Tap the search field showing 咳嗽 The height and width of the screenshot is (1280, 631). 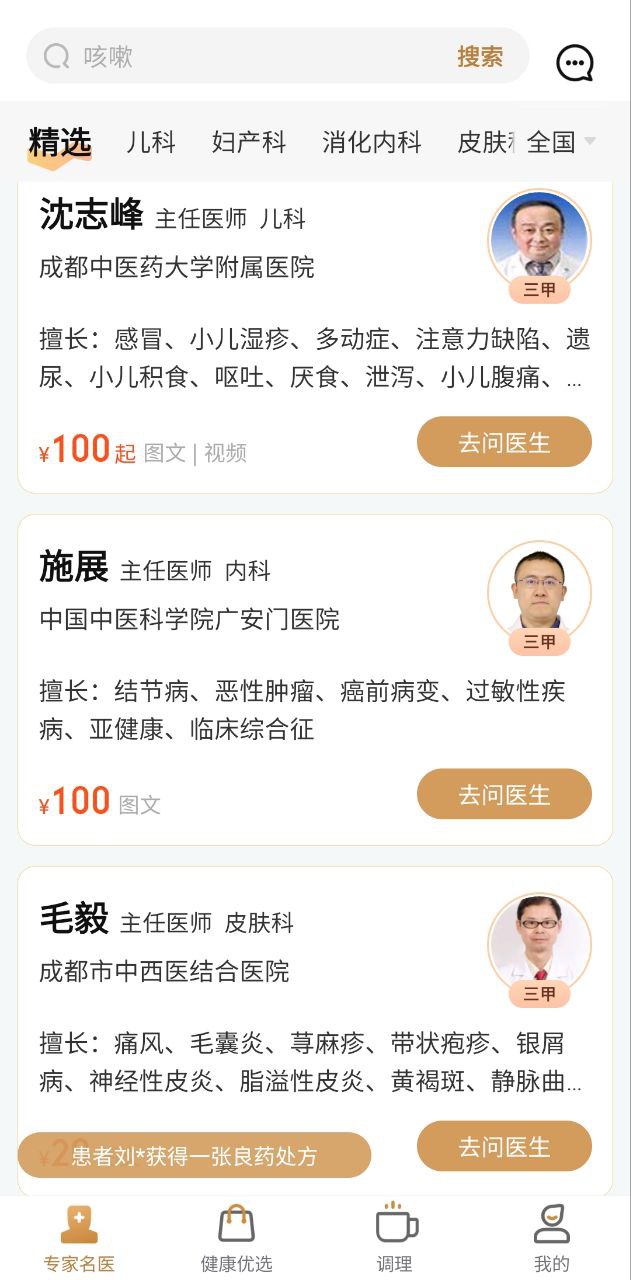coord(250,56)
